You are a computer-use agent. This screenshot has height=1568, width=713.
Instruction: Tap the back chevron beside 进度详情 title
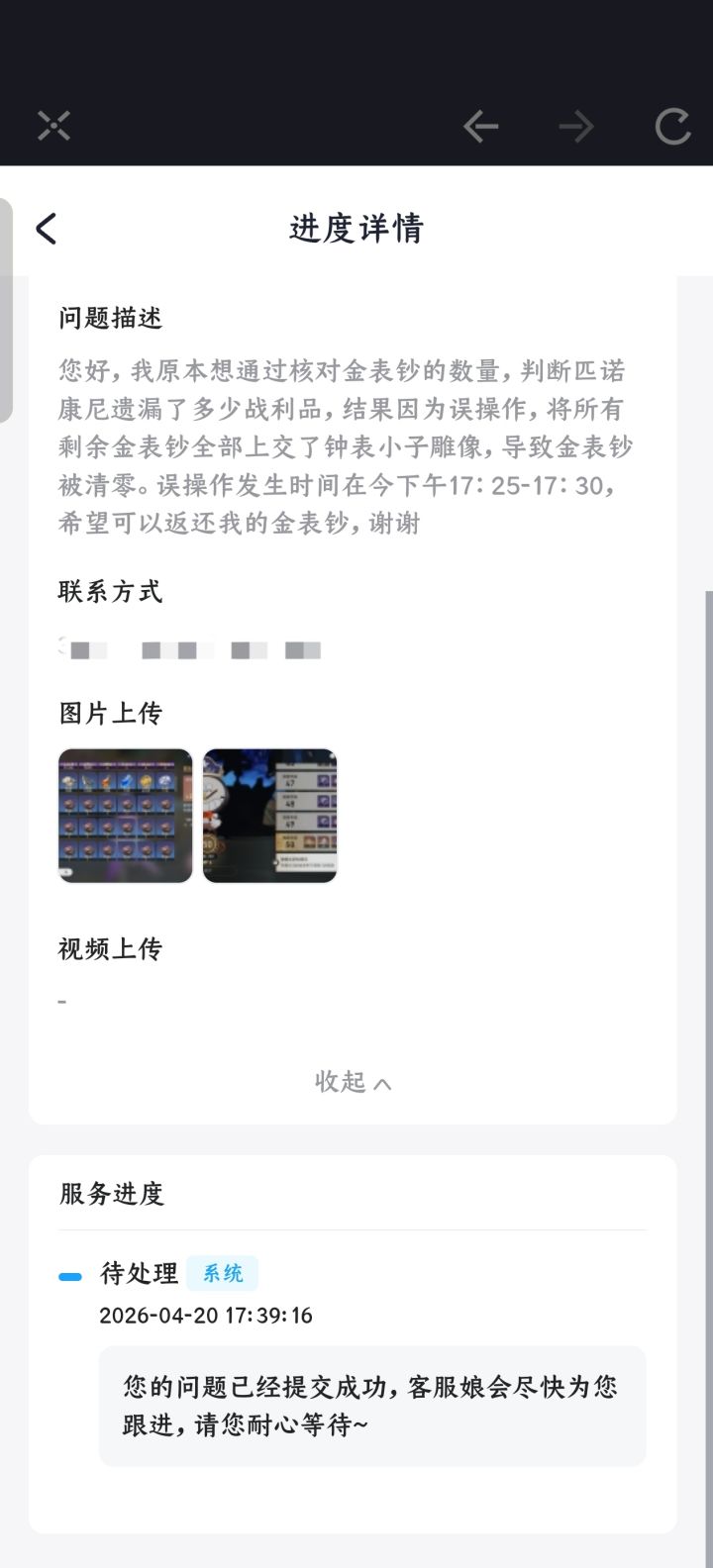(x=47, y=228)
